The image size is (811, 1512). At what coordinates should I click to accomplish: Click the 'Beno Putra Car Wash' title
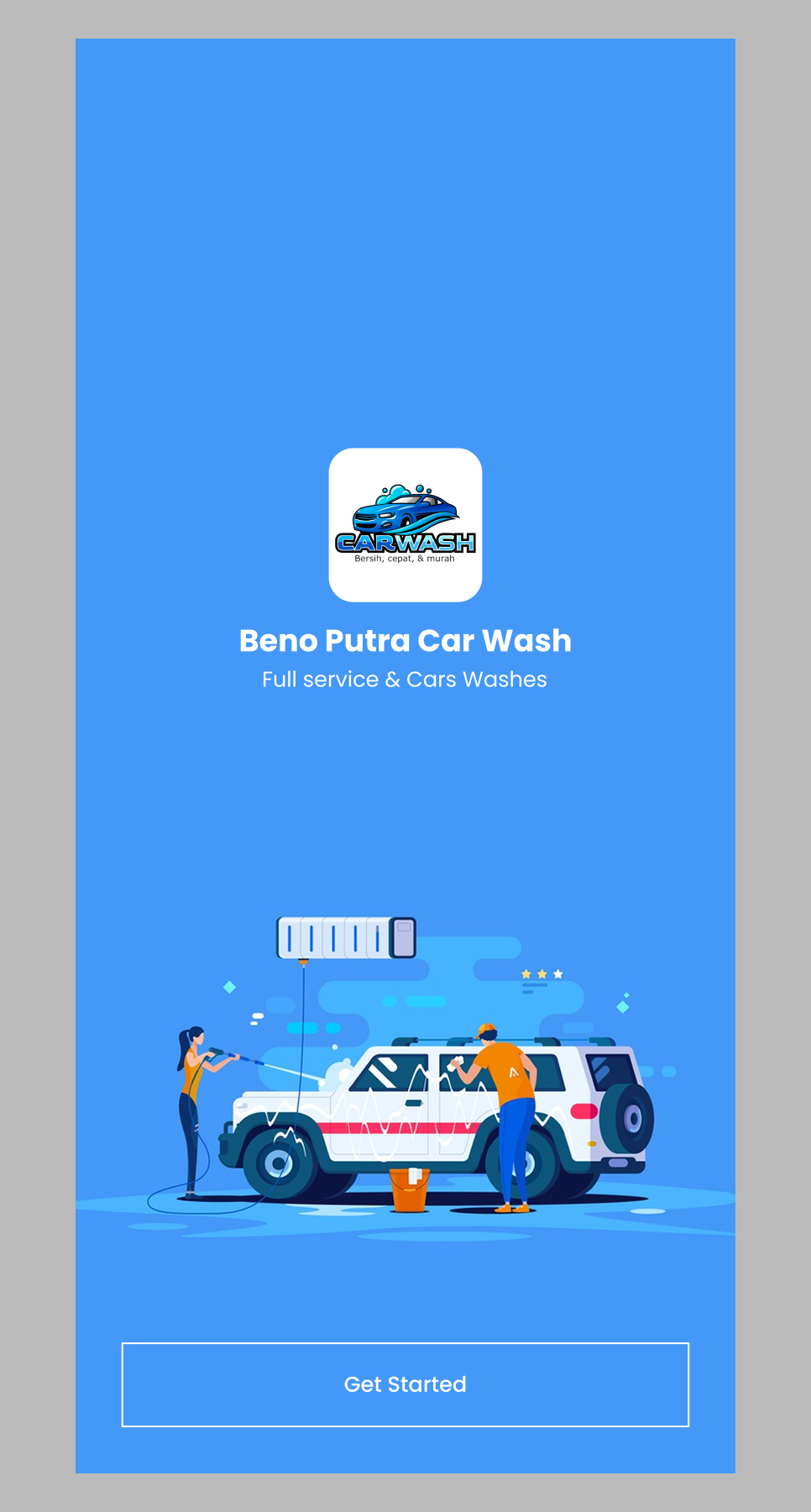(405, 641)
